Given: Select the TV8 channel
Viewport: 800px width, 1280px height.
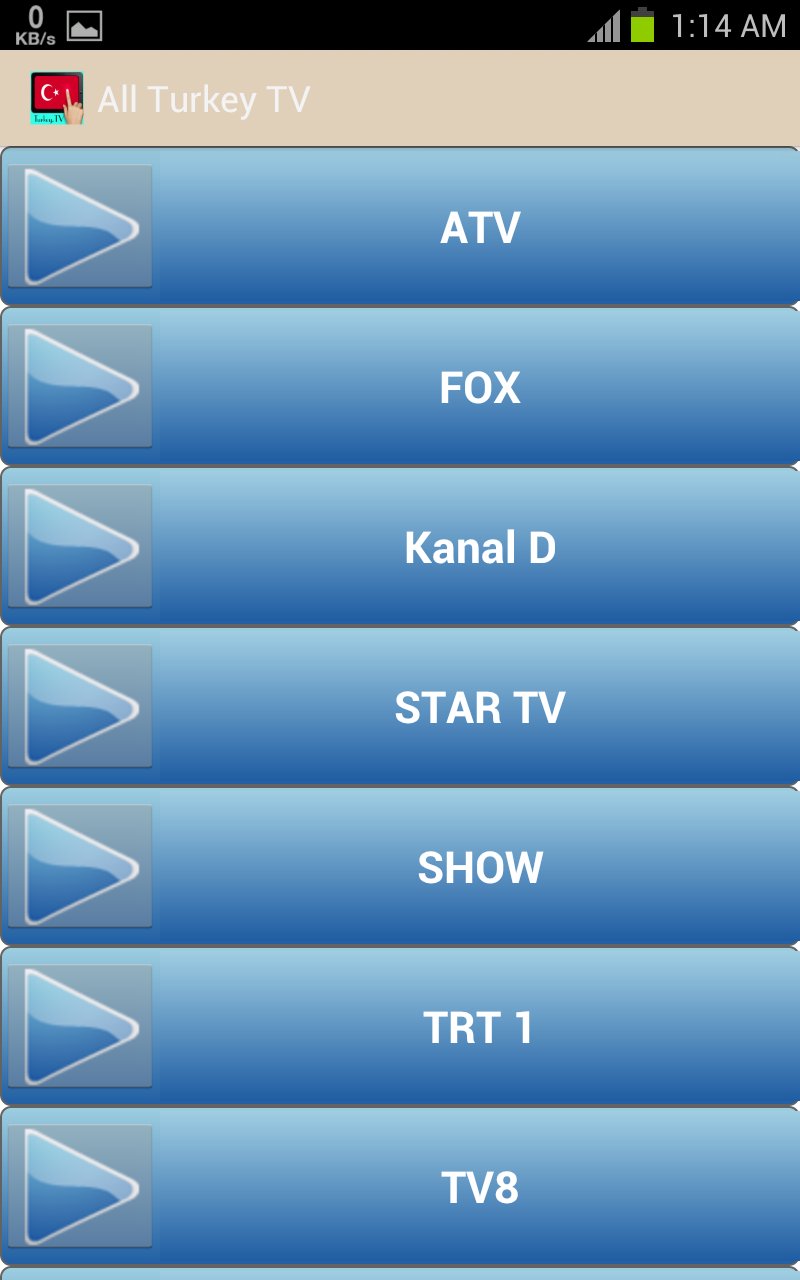Looking at the screenshot, I should point(480,1187).
